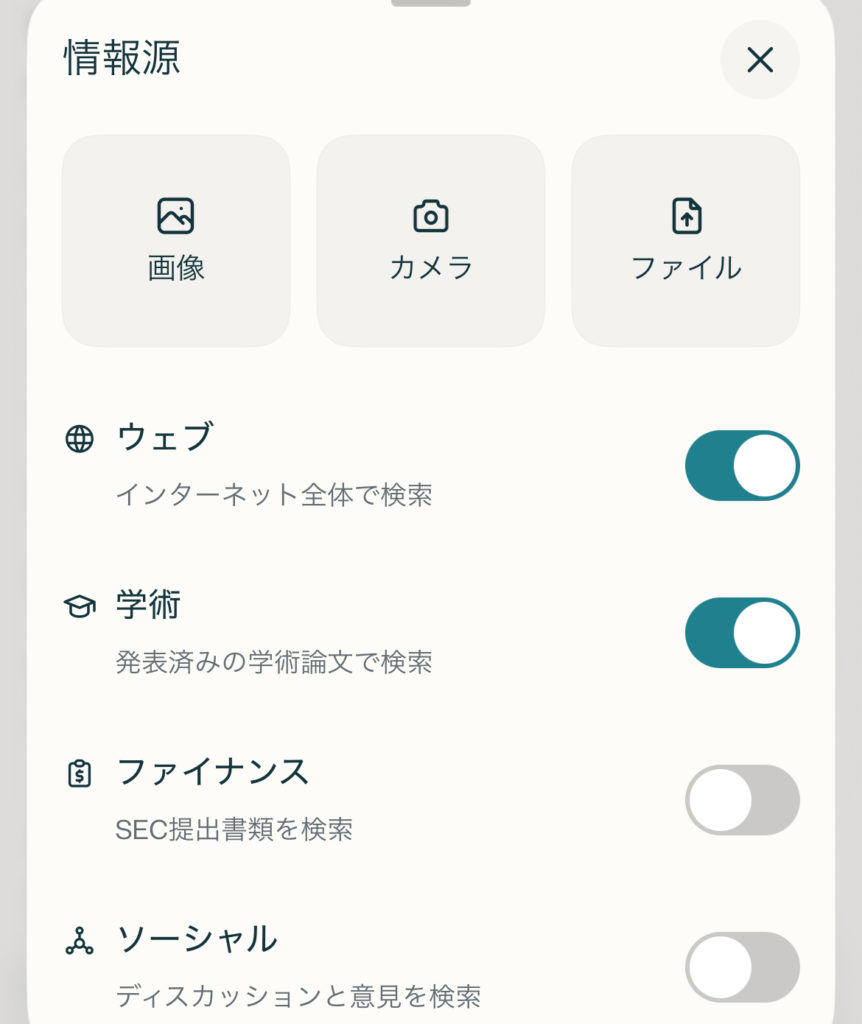Choose ファイル to upload a file
The width and height of the screenshot is (862, 1024).
[x=686, y=241]
